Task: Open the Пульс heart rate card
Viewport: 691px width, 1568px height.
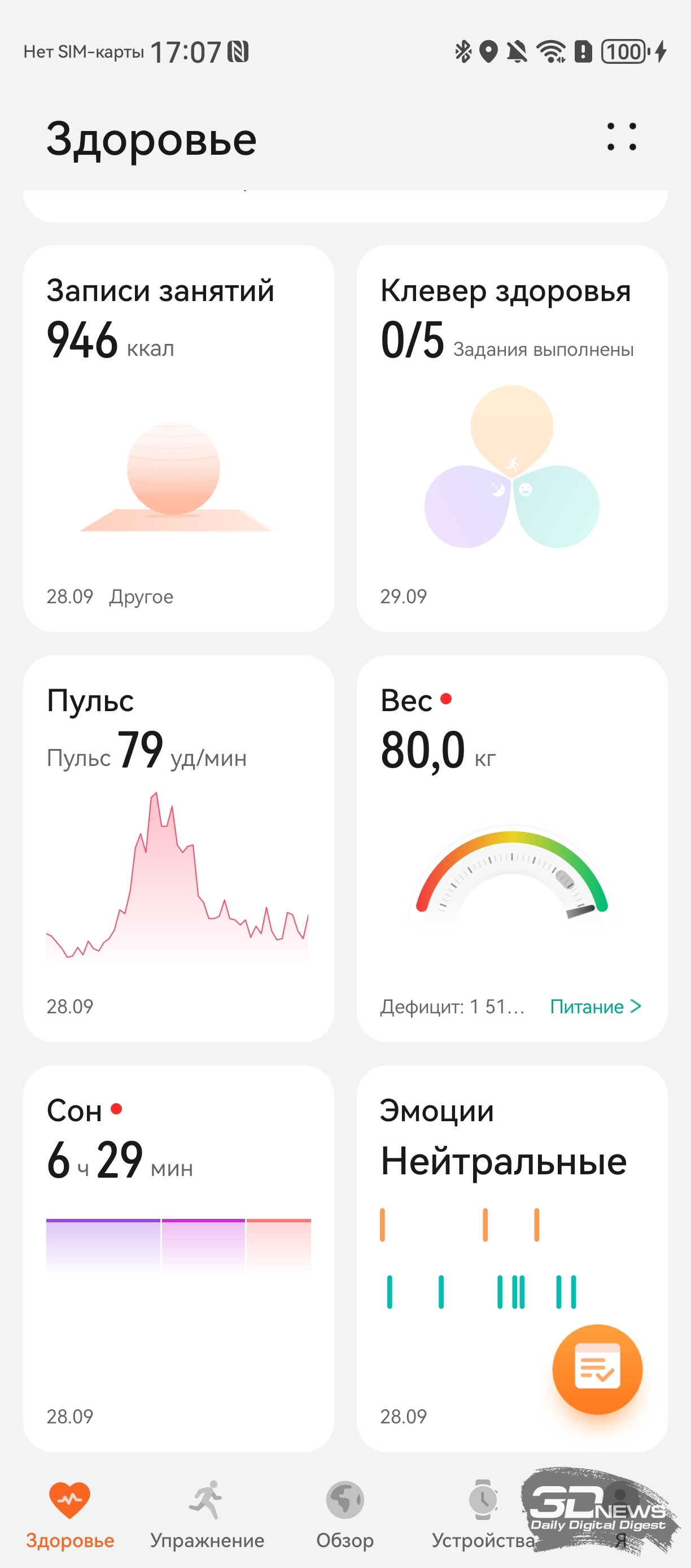Action: pyautogui.click(x=178, y=847)
